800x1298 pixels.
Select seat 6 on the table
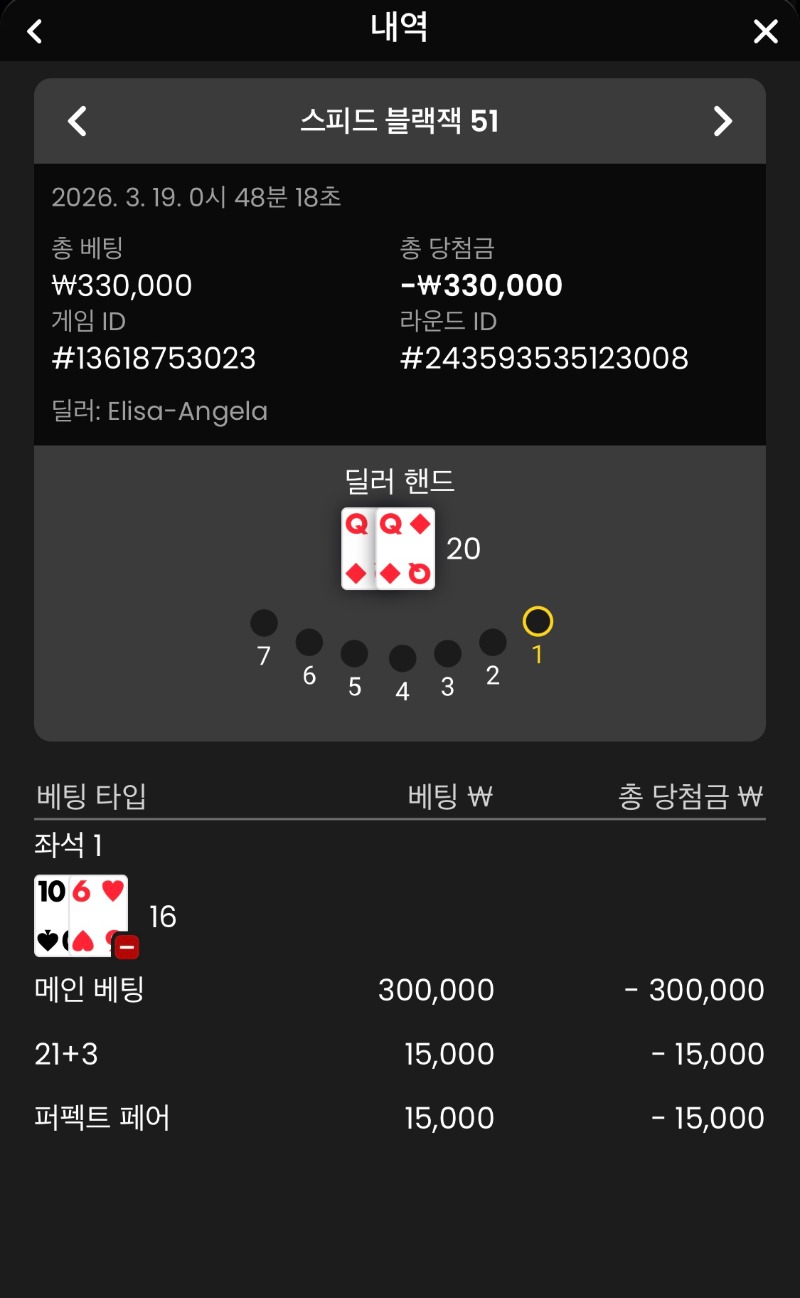pos(309,642)
